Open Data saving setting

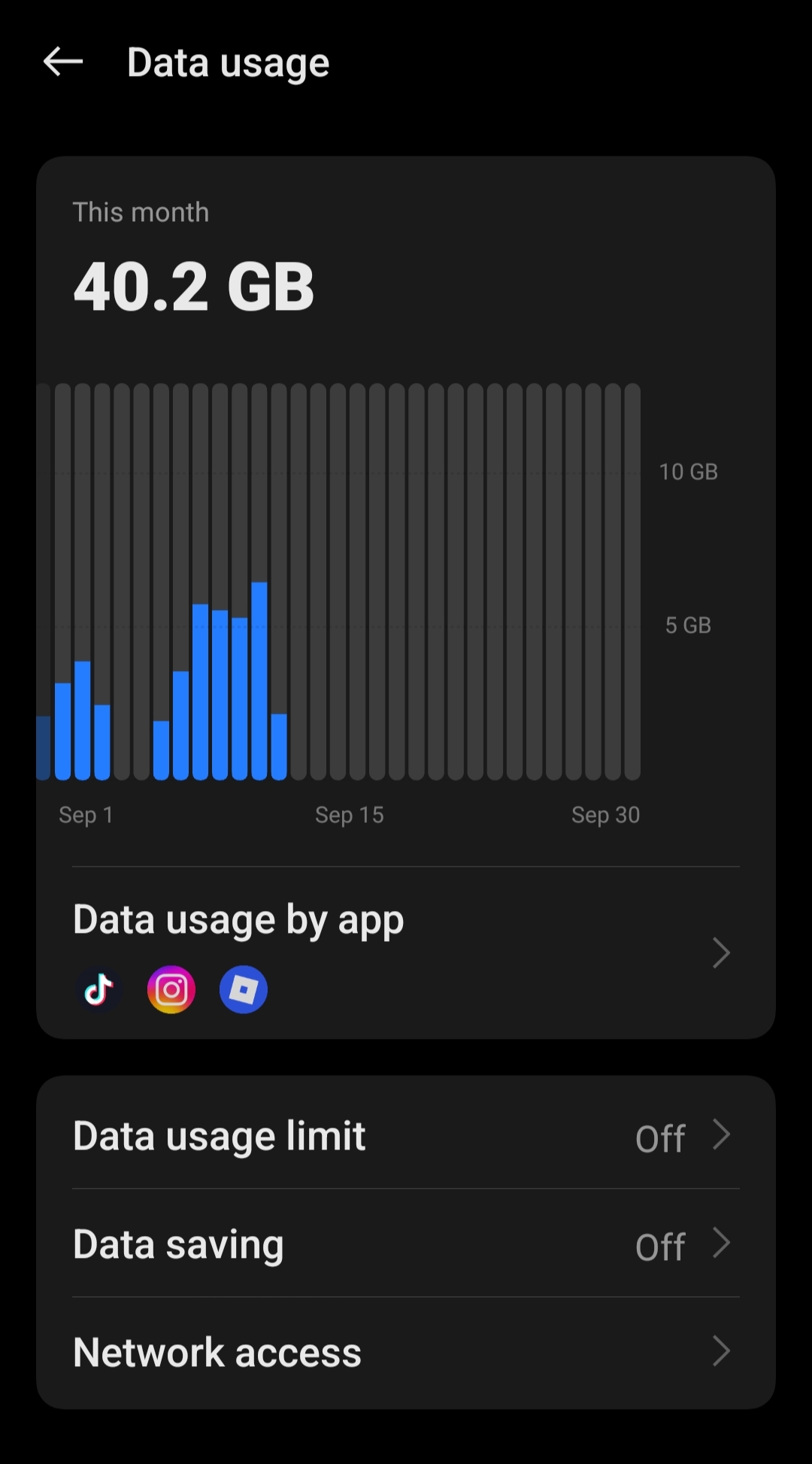406,1243
